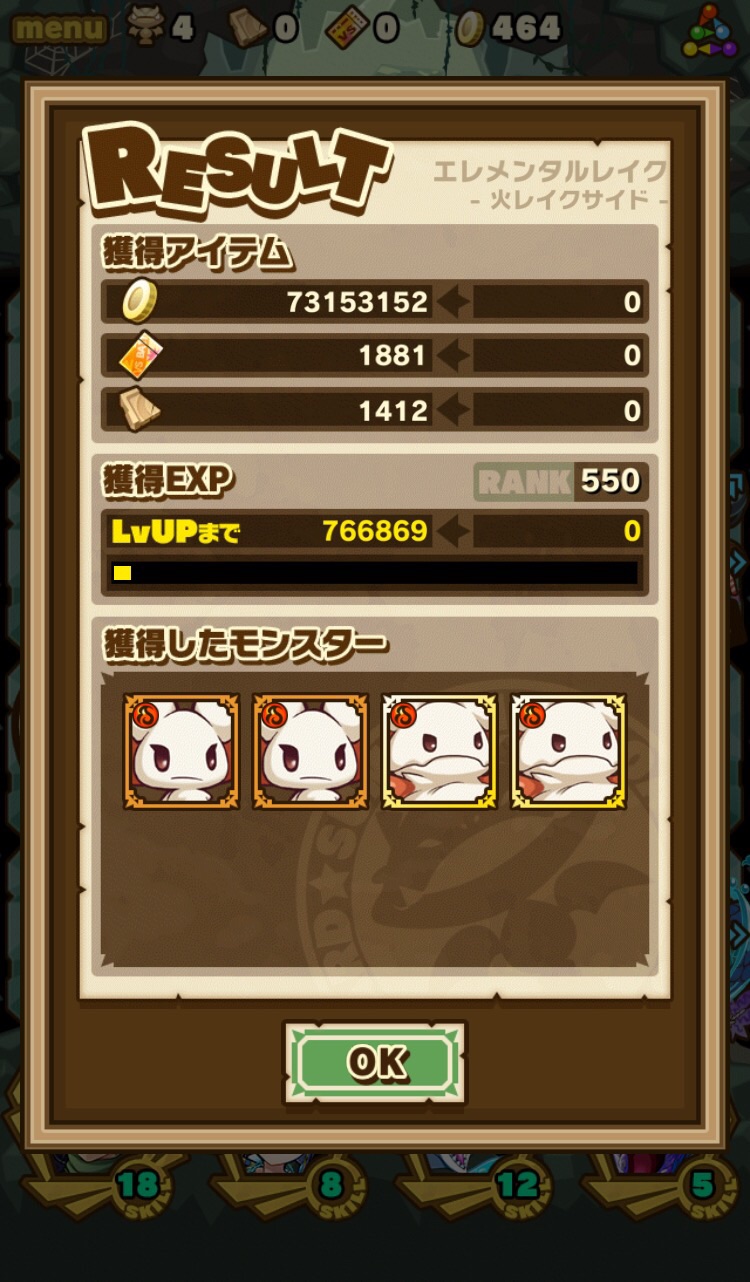View the third acquired monster

coord(439,751)
